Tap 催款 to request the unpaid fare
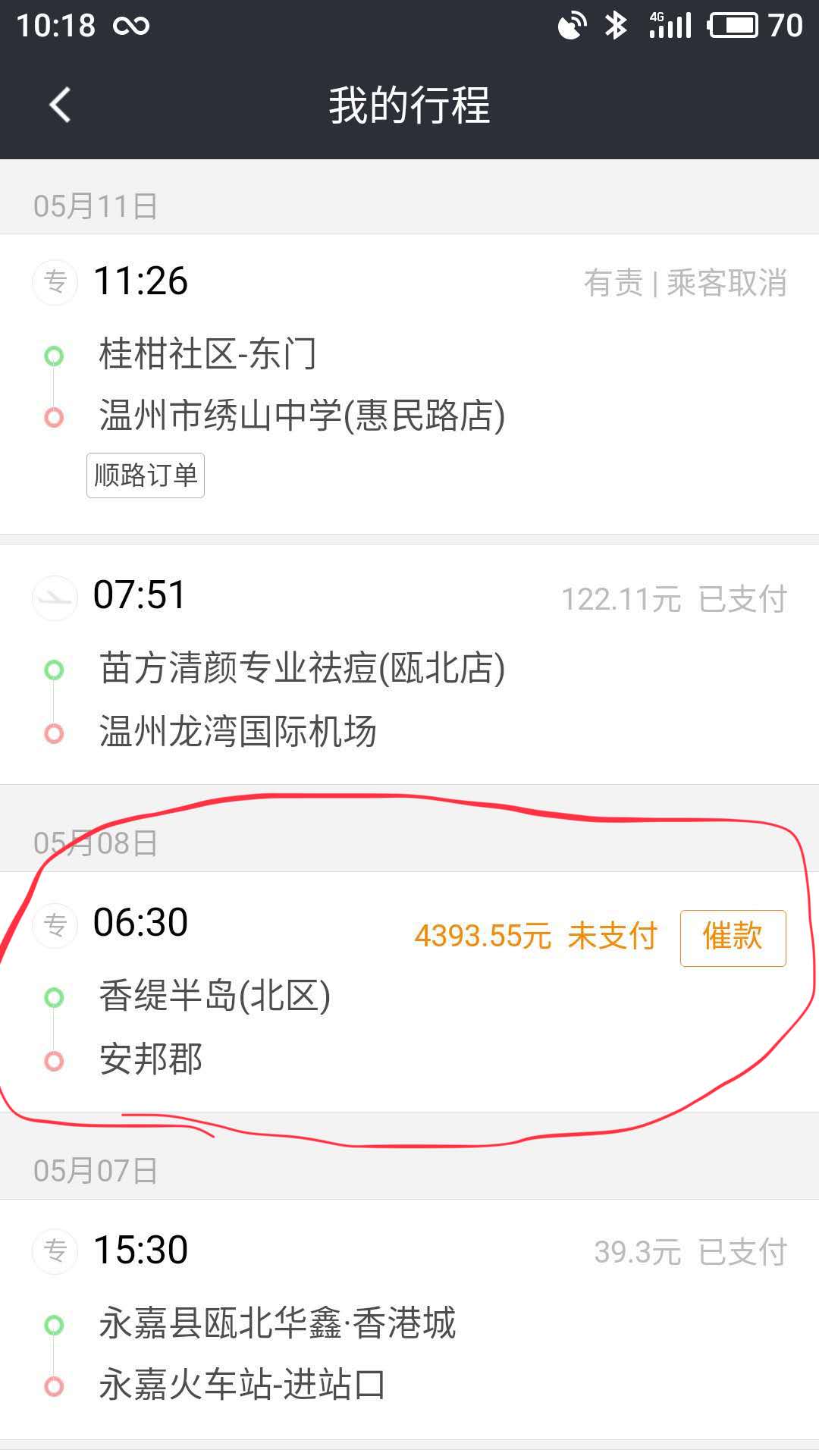This screenshot has width=819, height=1456. (733, 938)
